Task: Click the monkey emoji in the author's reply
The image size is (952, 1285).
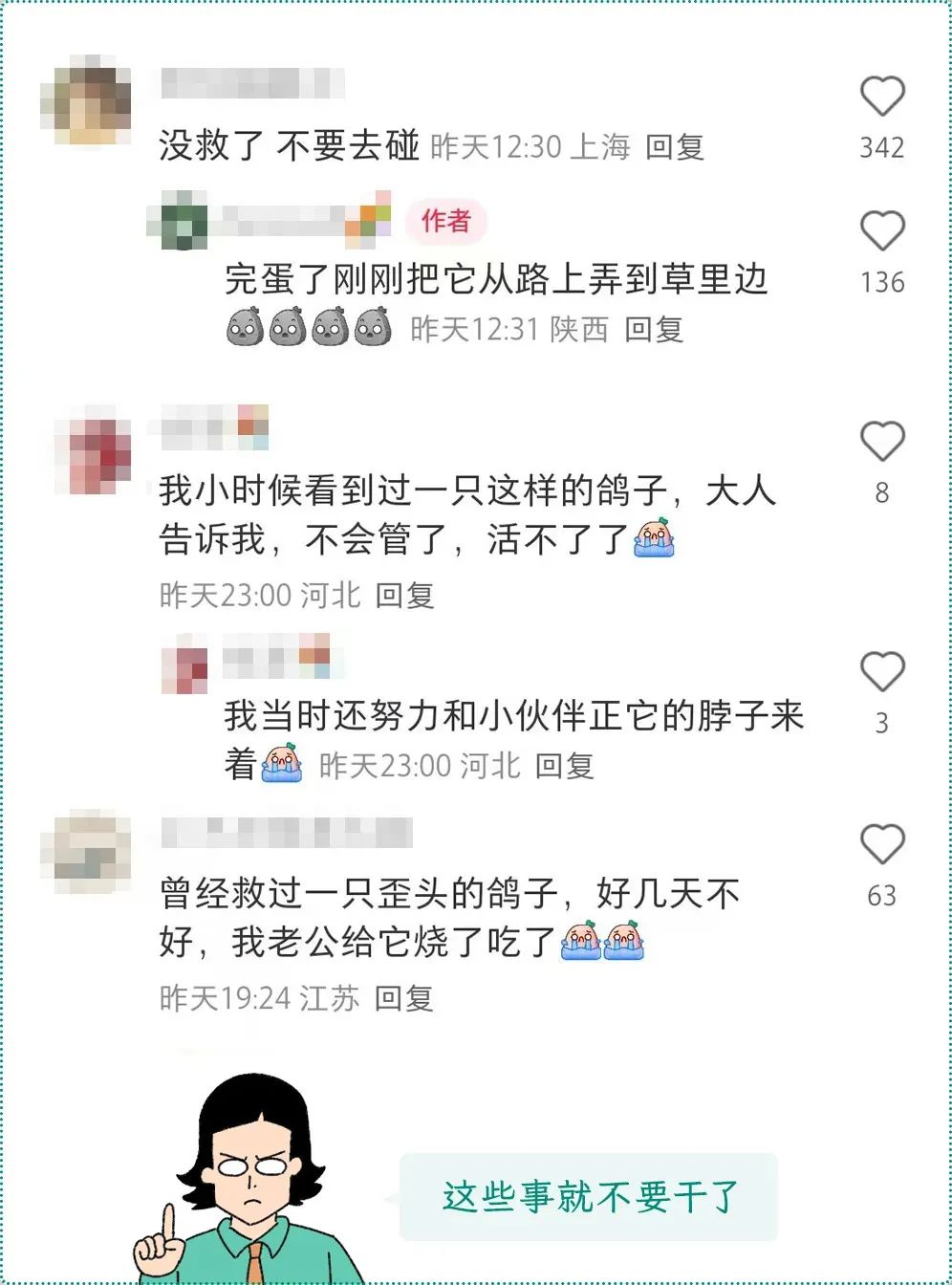Action: coord(247,326)
